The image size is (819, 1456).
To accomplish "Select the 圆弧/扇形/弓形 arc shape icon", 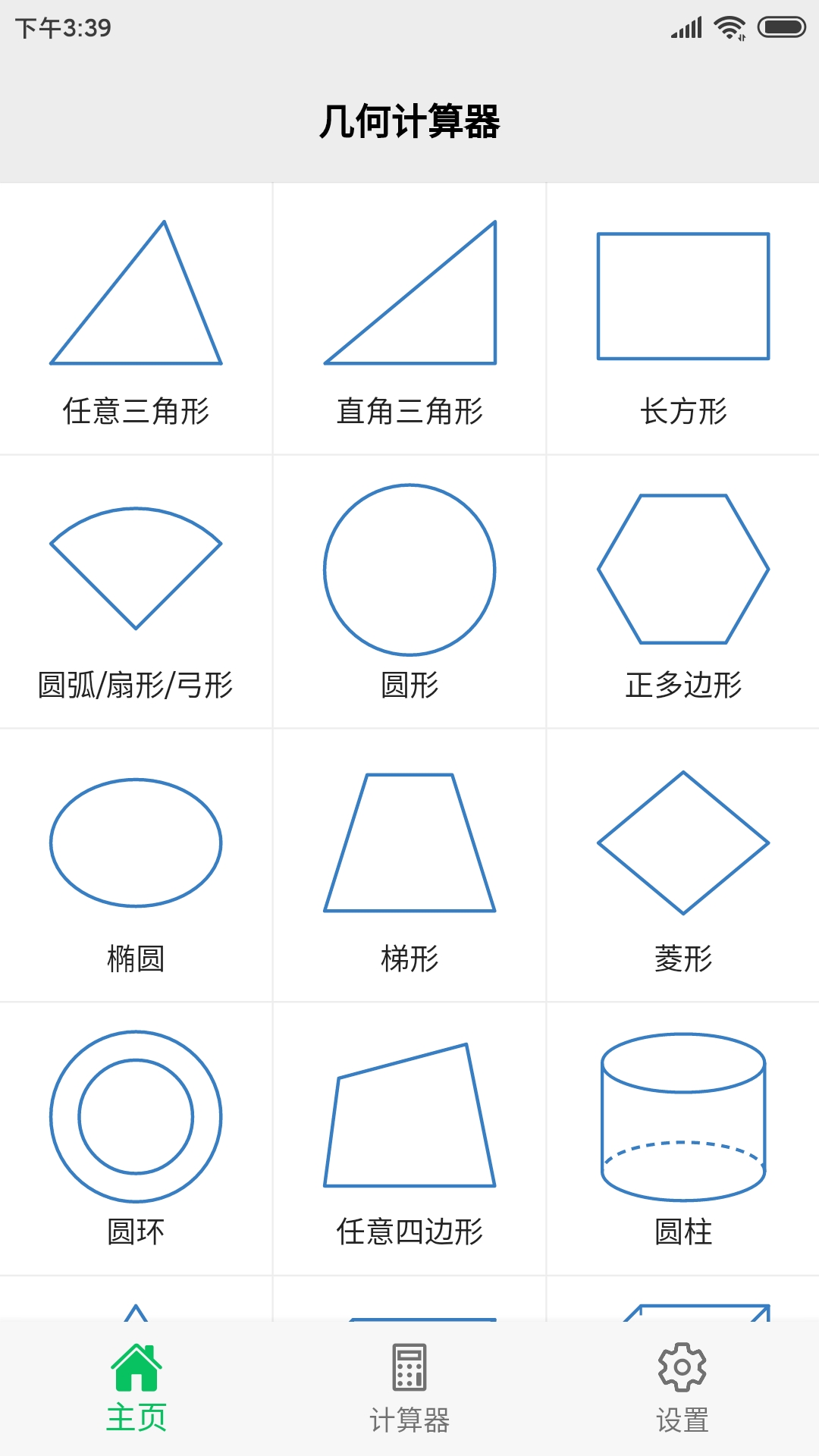I will click(x=136, y=569).
